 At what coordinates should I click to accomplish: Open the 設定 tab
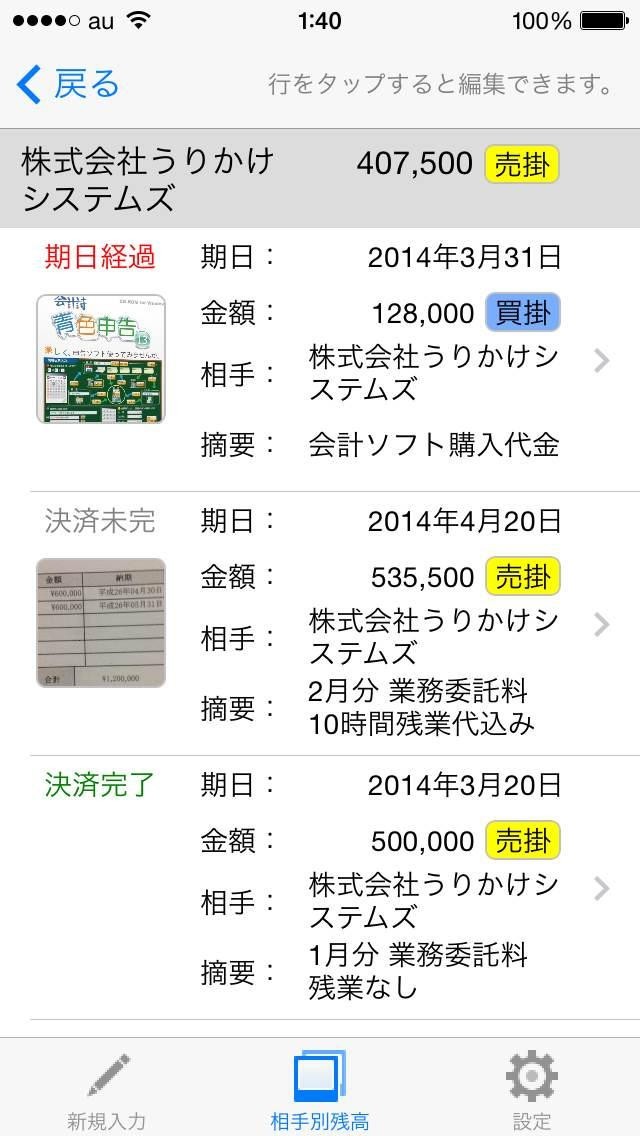pyautogui.click(x=531, y=1090)
